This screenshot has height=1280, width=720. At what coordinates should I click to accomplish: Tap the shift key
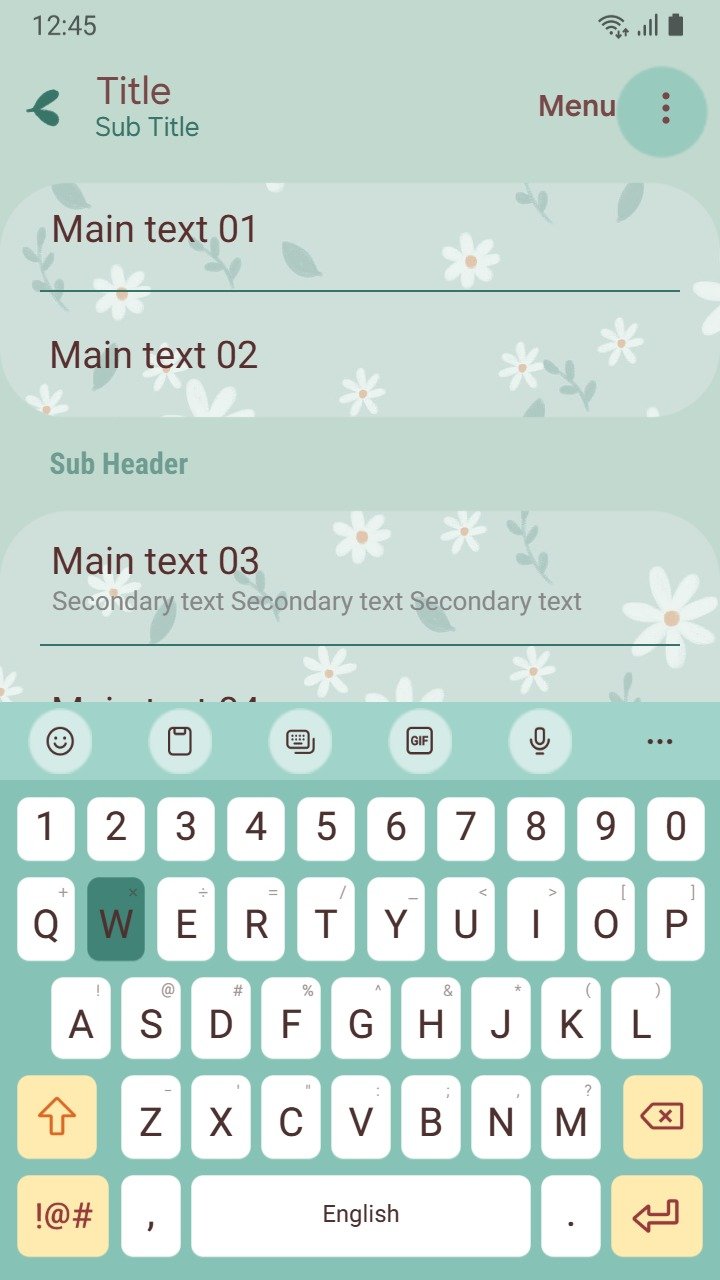click(x=57, y=1117)
